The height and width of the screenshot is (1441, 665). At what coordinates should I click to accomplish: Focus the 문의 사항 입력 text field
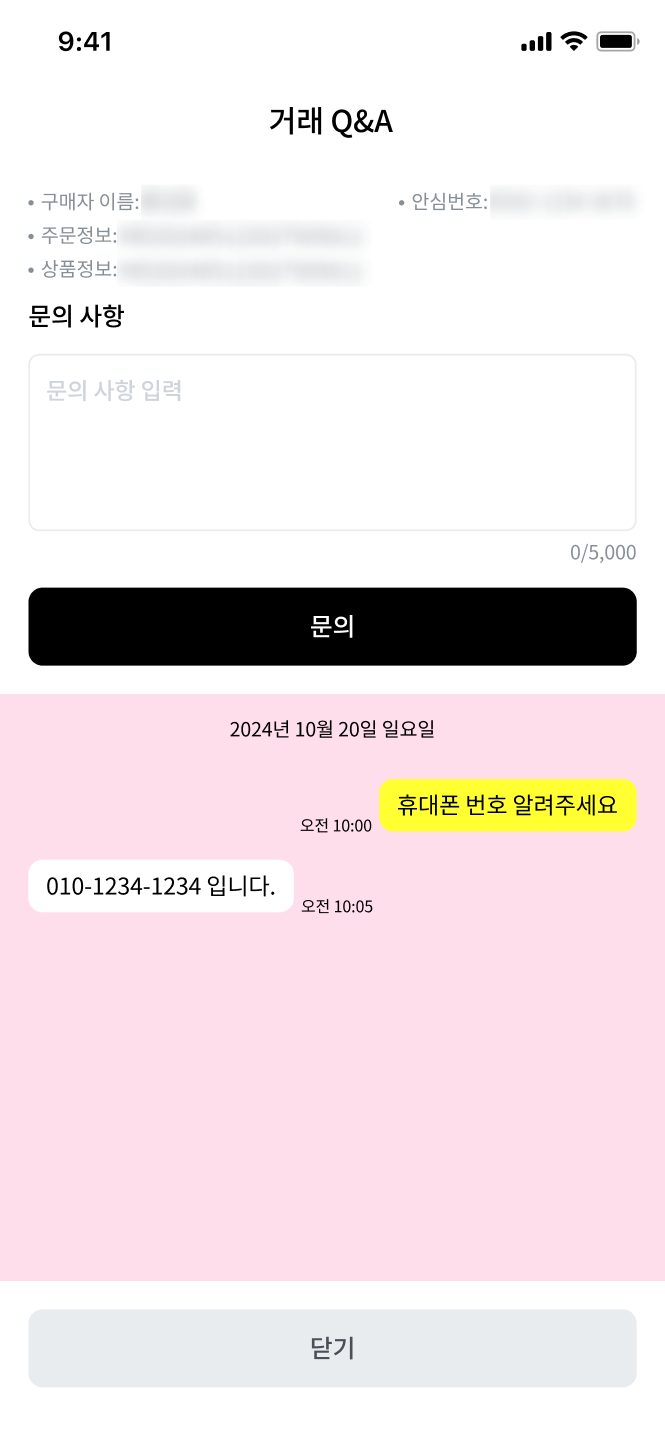pyautogui.click(x=332, y=442)
